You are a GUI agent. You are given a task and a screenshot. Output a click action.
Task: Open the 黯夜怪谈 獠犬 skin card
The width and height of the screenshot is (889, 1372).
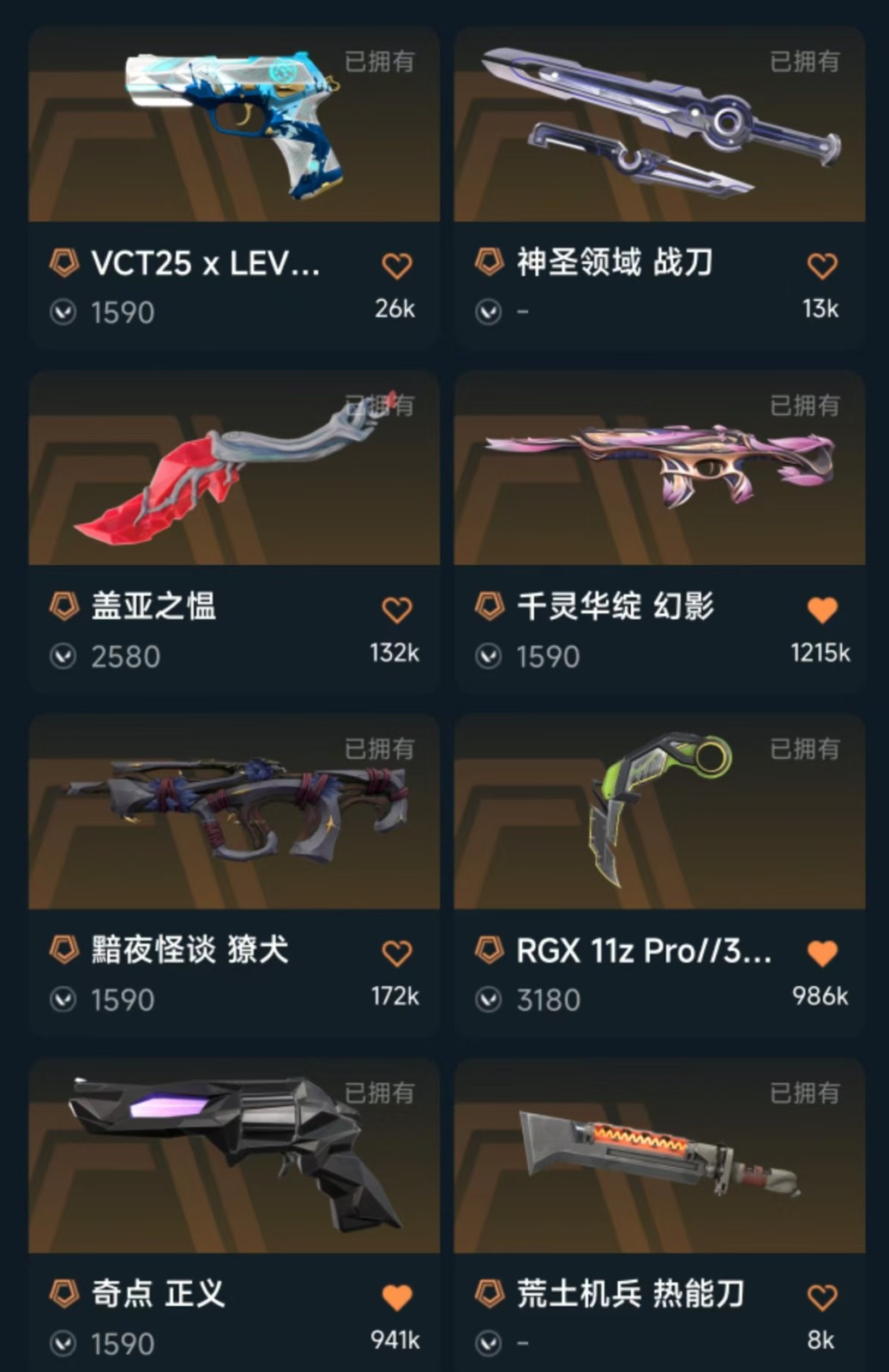(233, 813)
